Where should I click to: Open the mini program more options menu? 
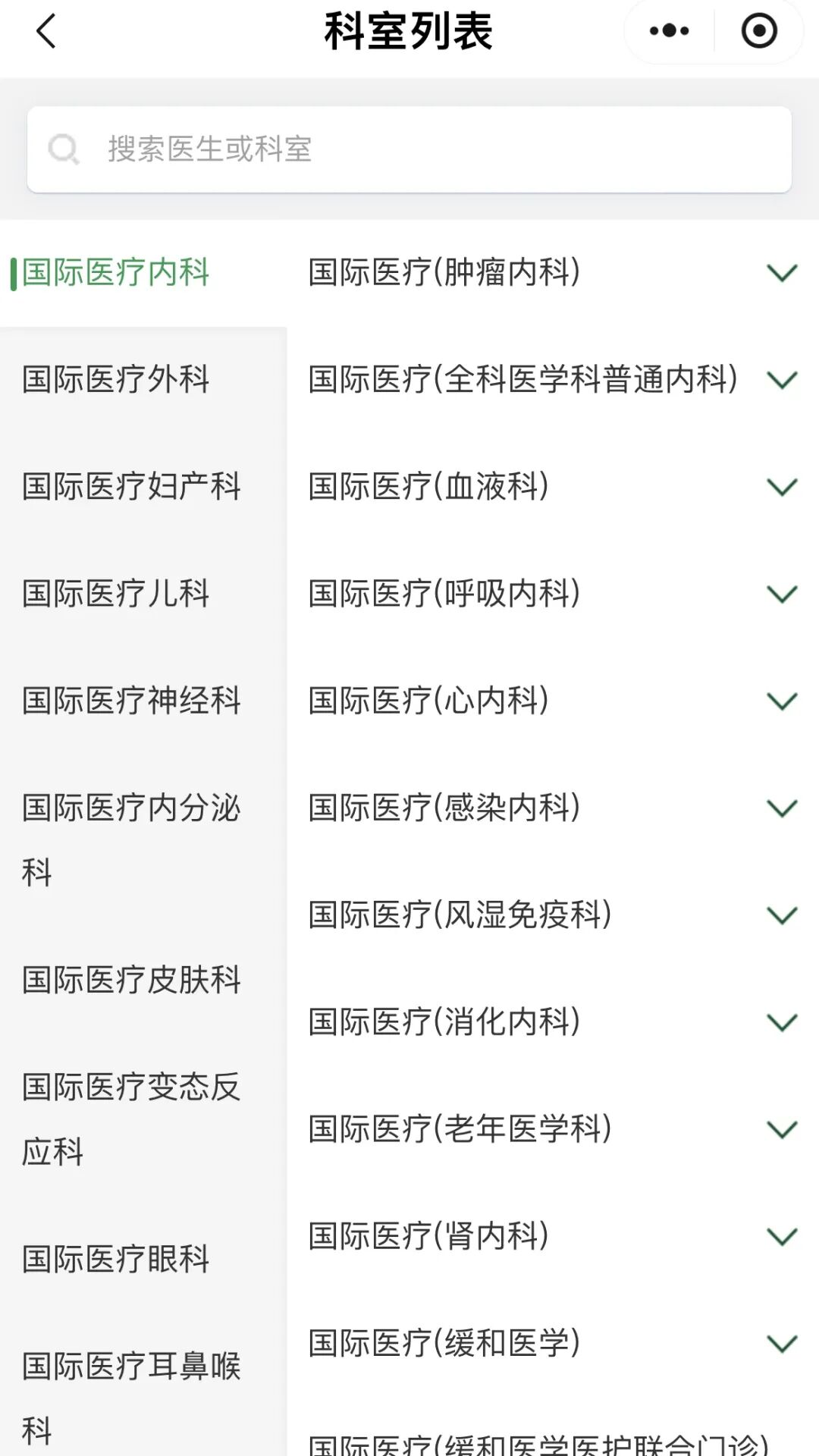coord(669,32)
